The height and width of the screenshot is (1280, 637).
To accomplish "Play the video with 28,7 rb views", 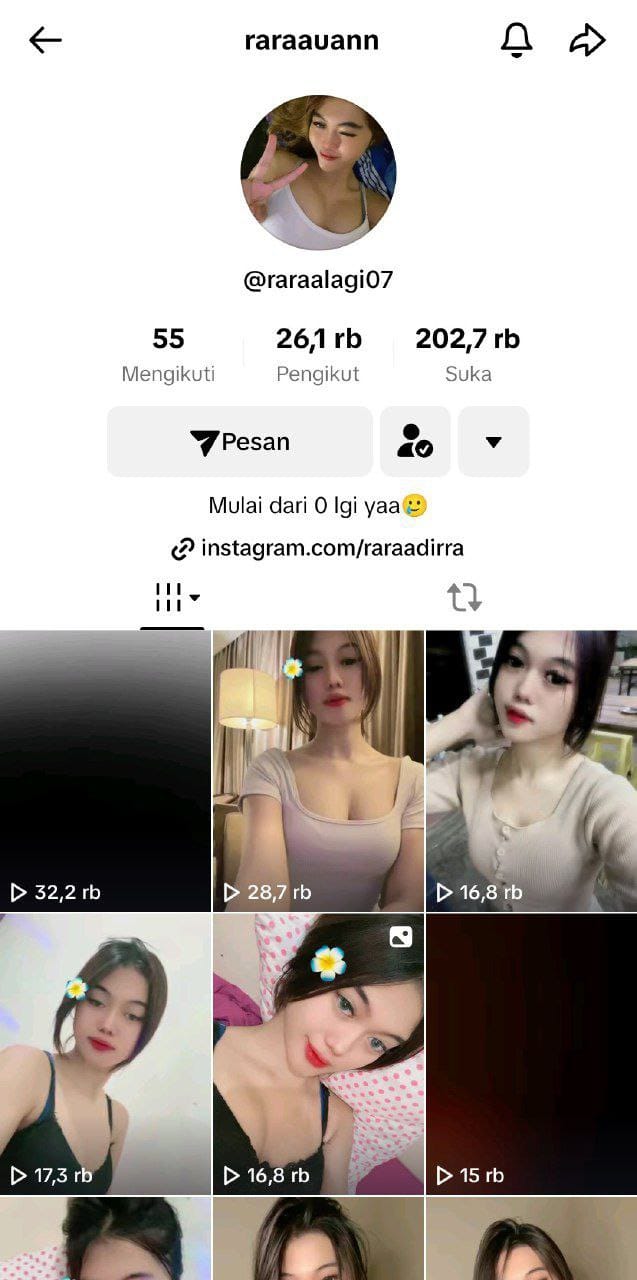I will (318, 770).
